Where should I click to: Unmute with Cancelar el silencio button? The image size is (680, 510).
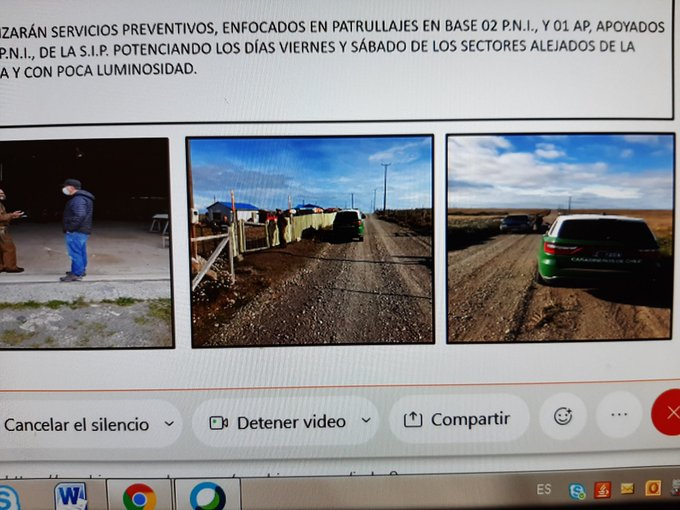tap(75, 424)
